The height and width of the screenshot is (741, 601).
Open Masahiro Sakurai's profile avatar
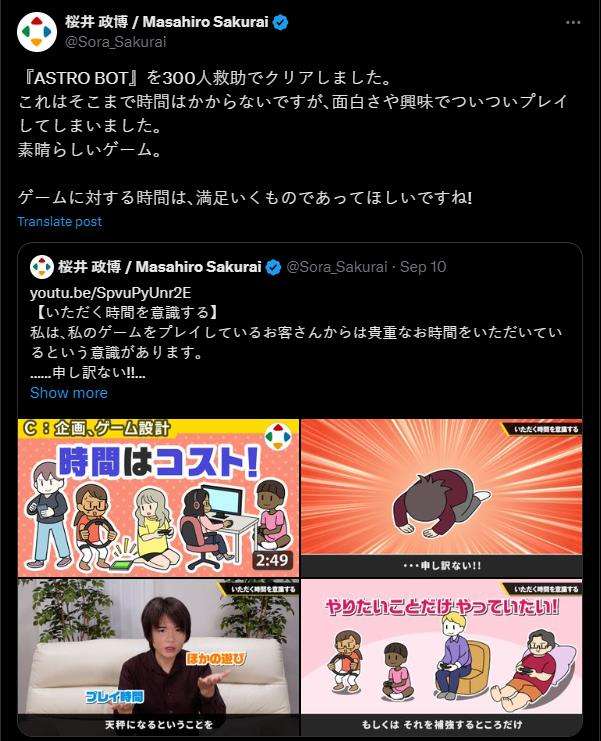[35, 32]
